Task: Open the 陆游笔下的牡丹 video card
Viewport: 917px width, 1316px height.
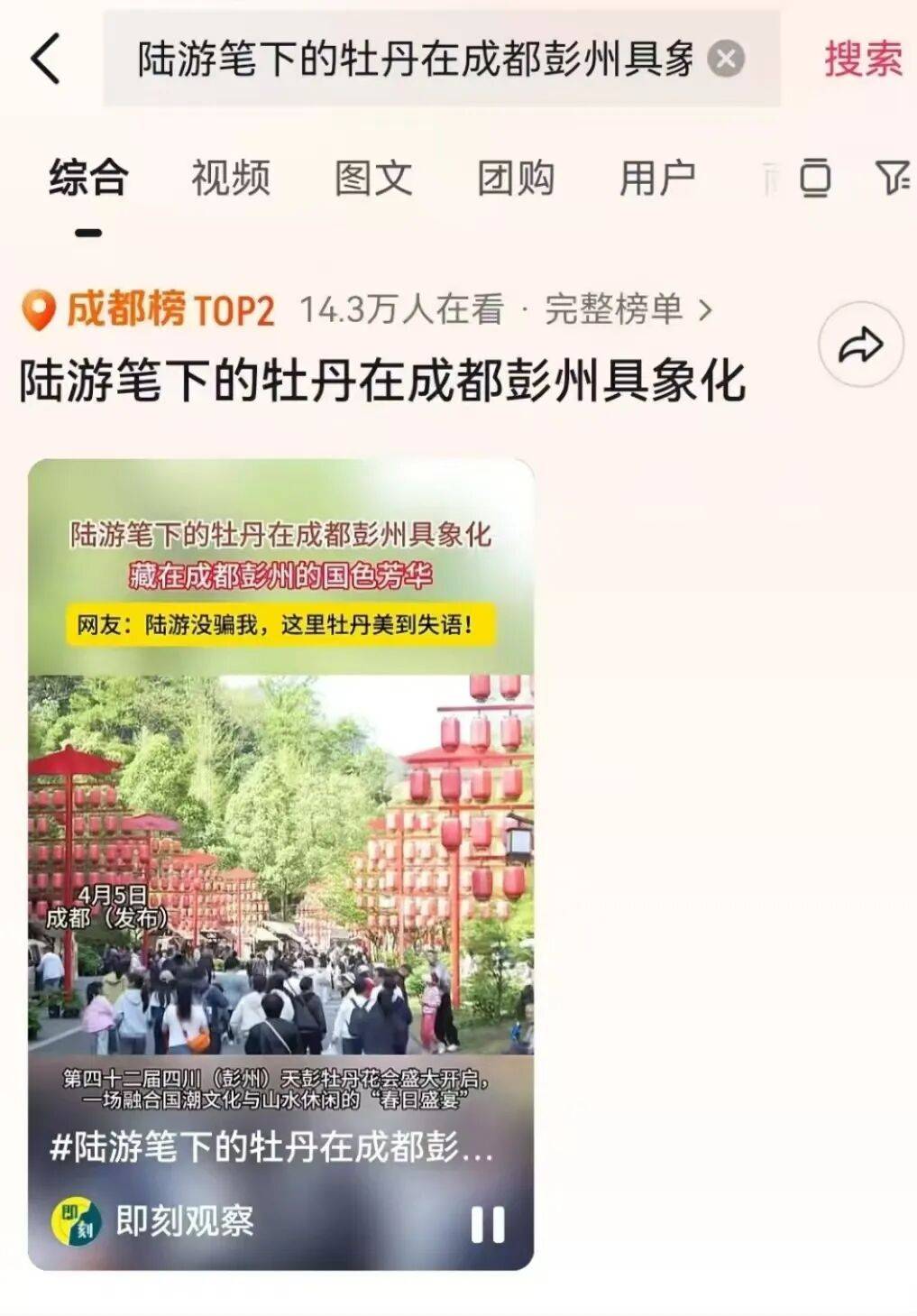Action: 280,812
